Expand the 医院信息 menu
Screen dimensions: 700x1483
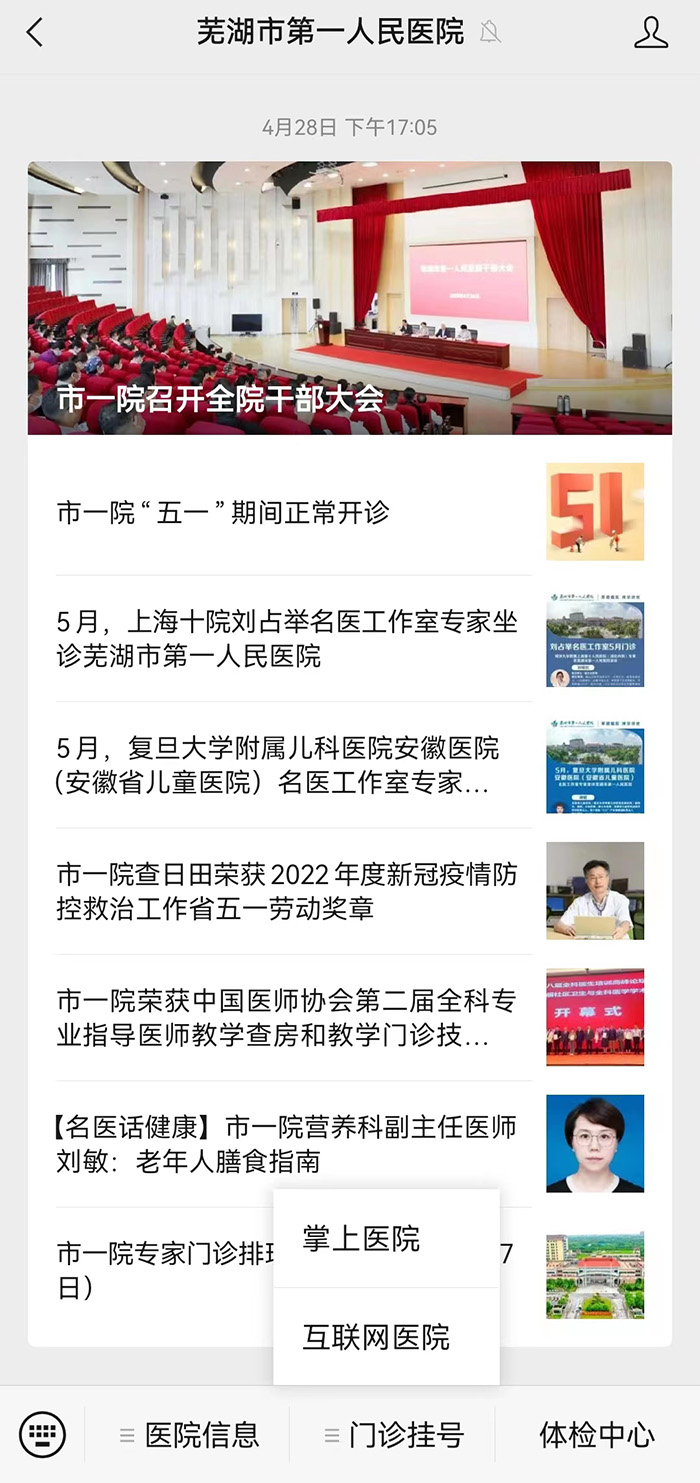tap(189, 1435)
